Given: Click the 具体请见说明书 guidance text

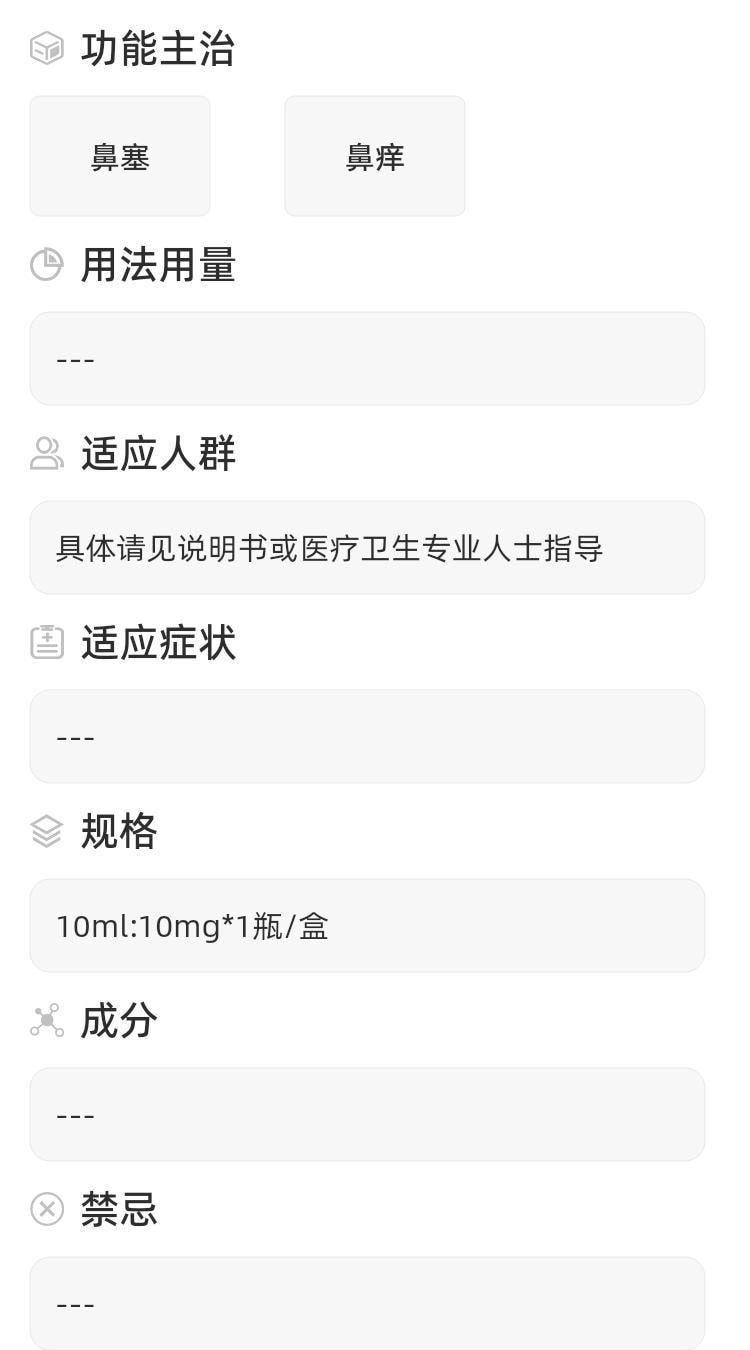Looking at the screenshot, I should click(333, 547).
